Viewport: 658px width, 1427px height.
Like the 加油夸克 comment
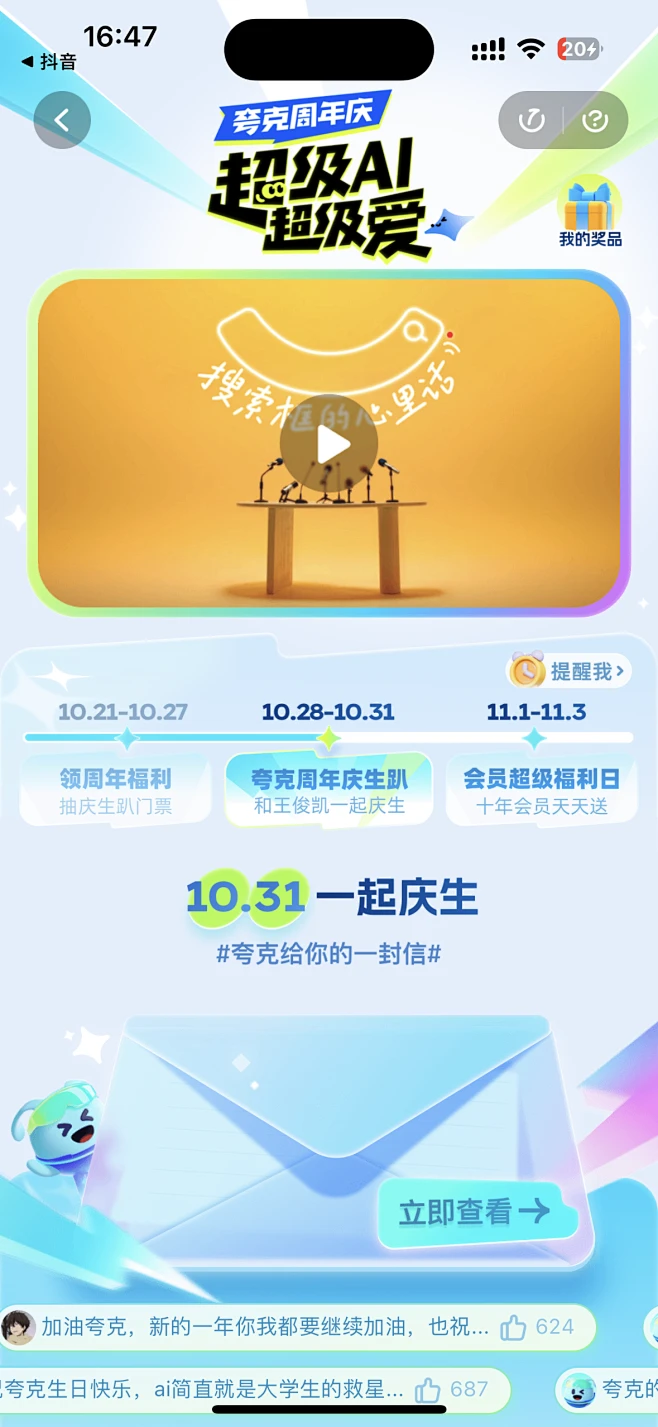(514, 1327)
